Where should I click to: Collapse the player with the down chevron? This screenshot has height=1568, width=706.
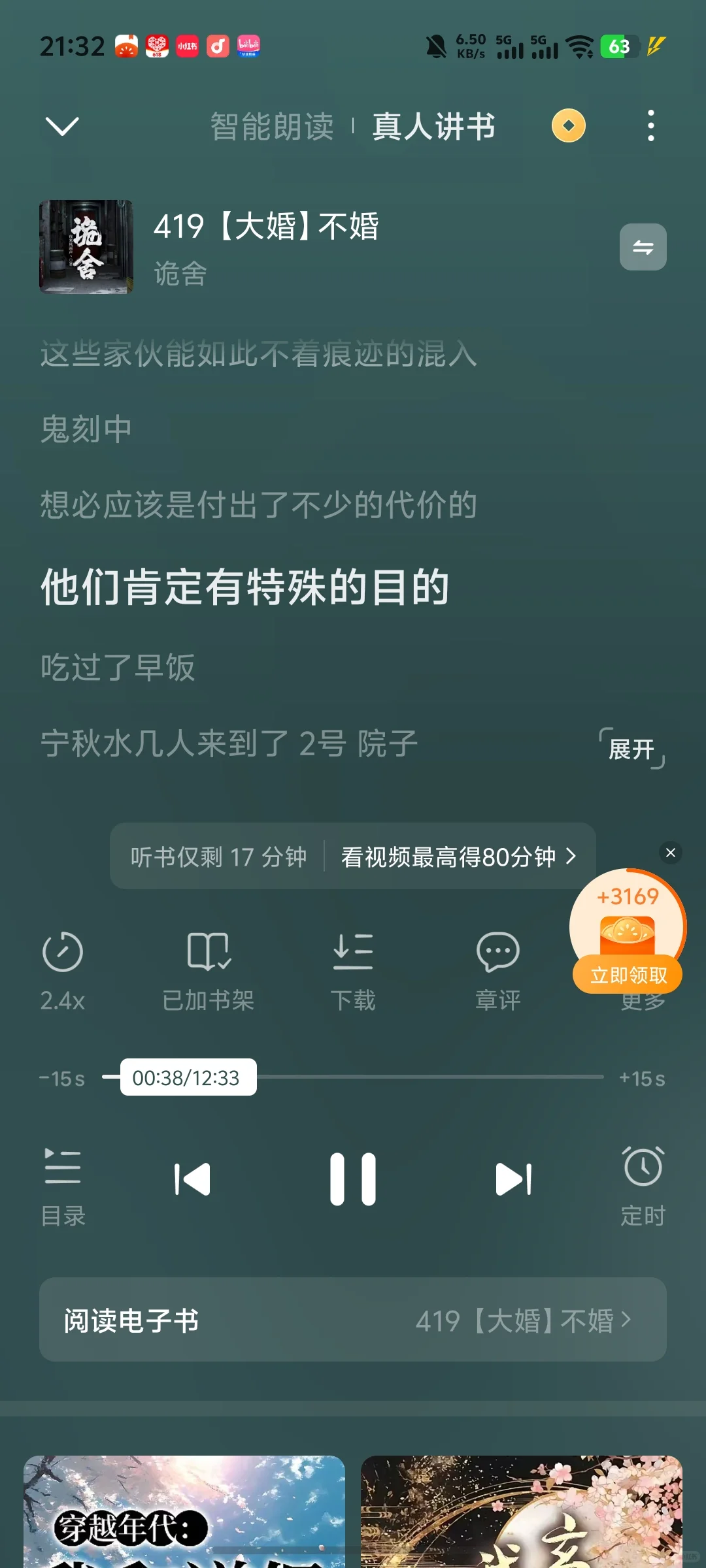point(62,126)
